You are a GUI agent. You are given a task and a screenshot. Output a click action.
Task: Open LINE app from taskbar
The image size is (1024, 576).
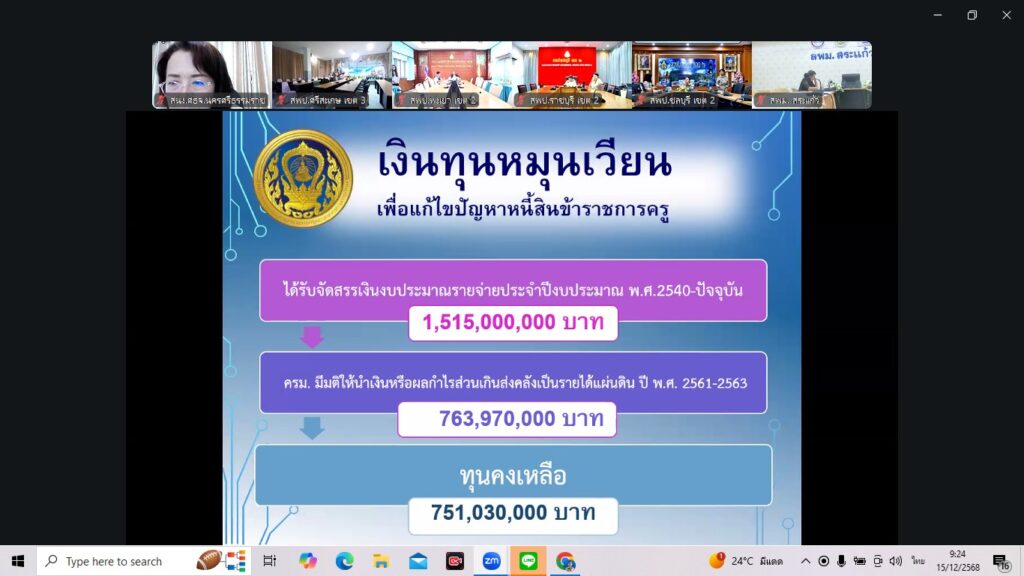pyautogui.click(x=528, y=561)
